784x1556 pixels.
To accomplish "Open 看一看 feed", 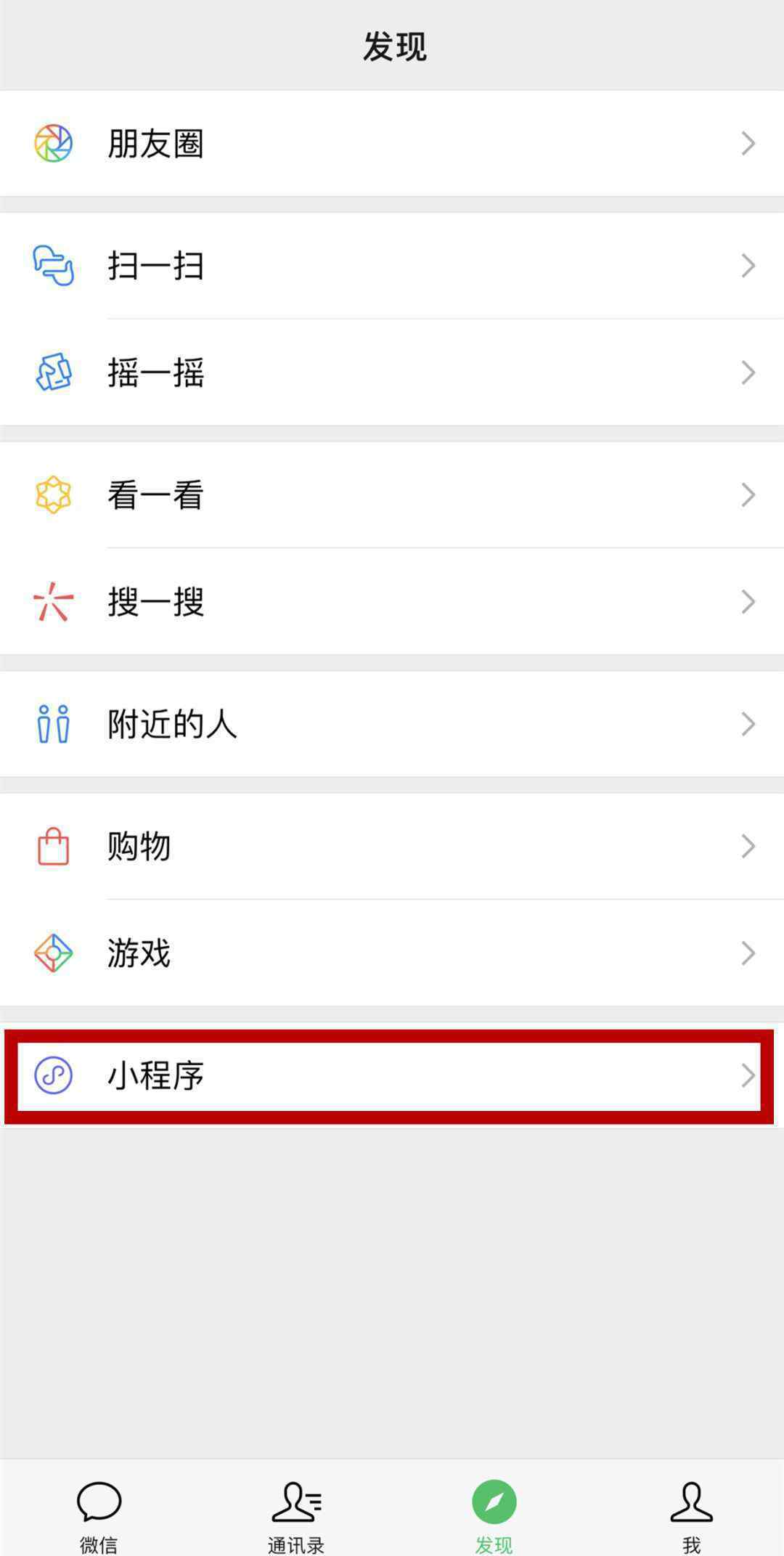I will click(392, 494).
